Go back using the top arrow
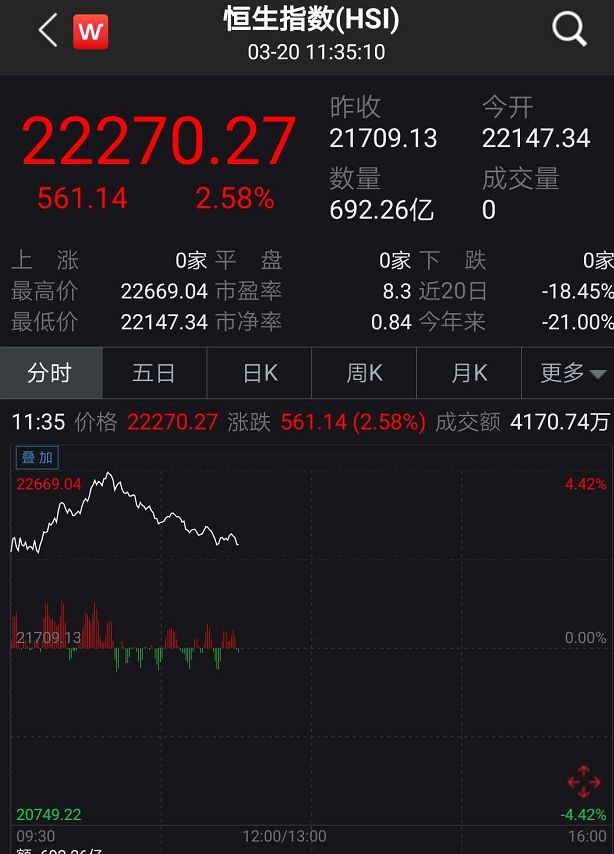The width and height of the screenshot is (614, 854). [47, 32]
